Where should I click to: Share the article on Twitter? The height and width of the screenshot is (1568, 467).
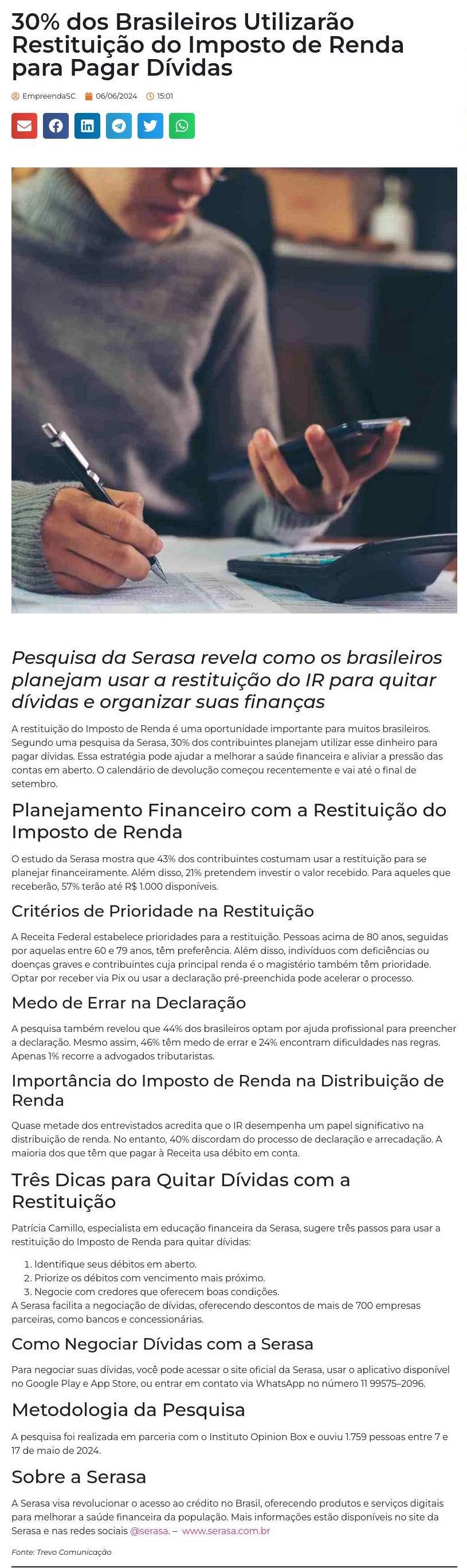point(150,126)
